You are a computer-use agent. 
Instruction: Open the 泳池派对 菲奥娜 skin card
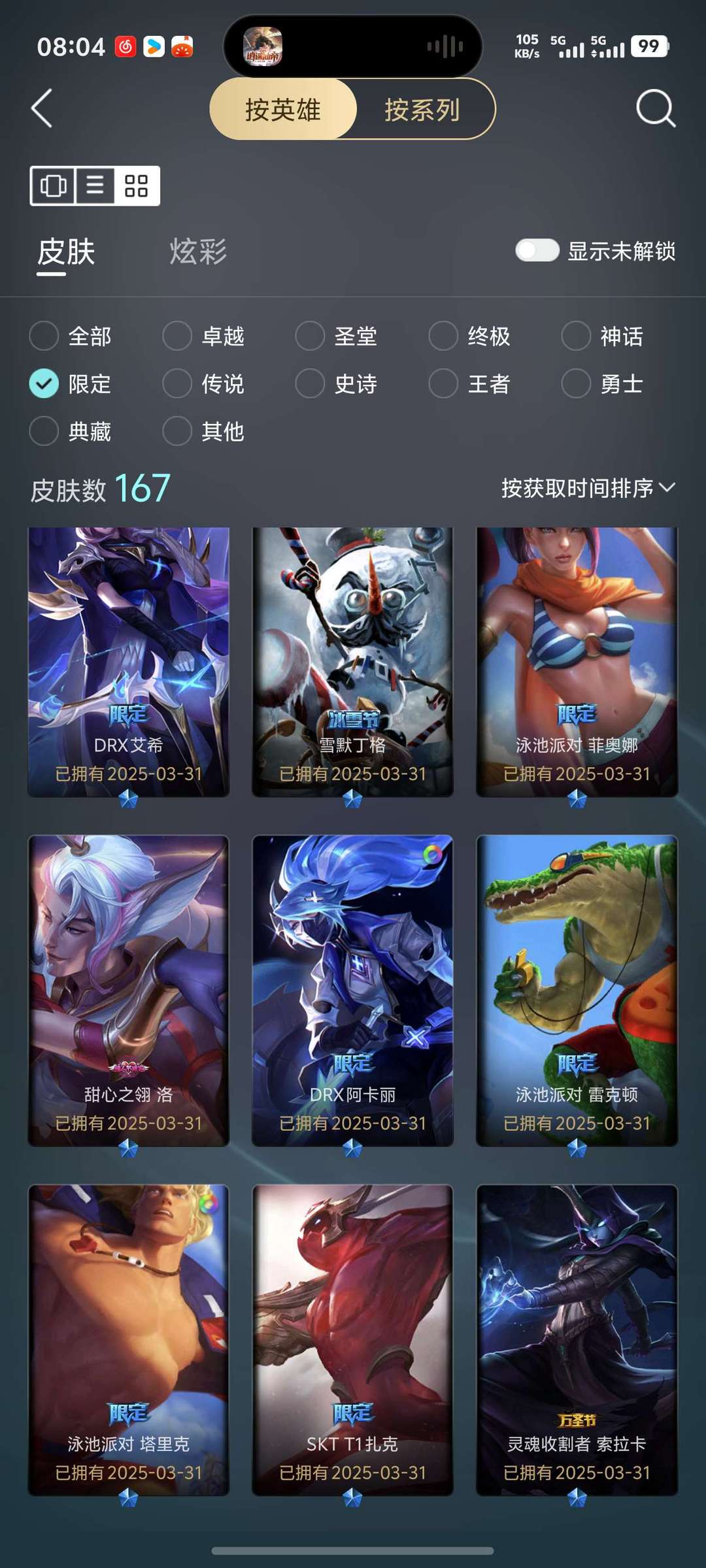pyautogui.click(x=577, y=662)
